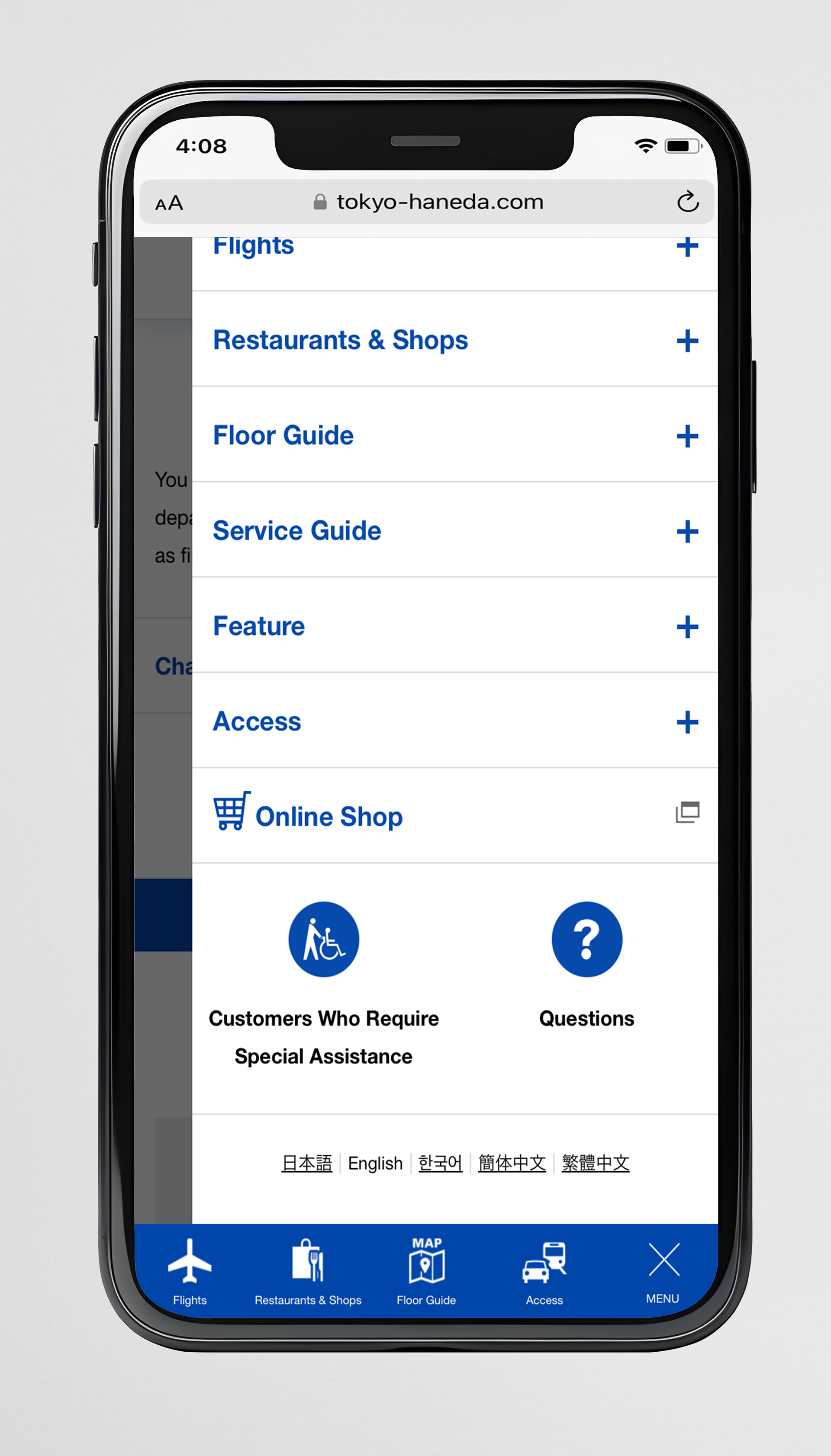The width and height of the screenshot is (831, 1456).
Task: Expand the Floor Guide menu section
Action: 455,435
